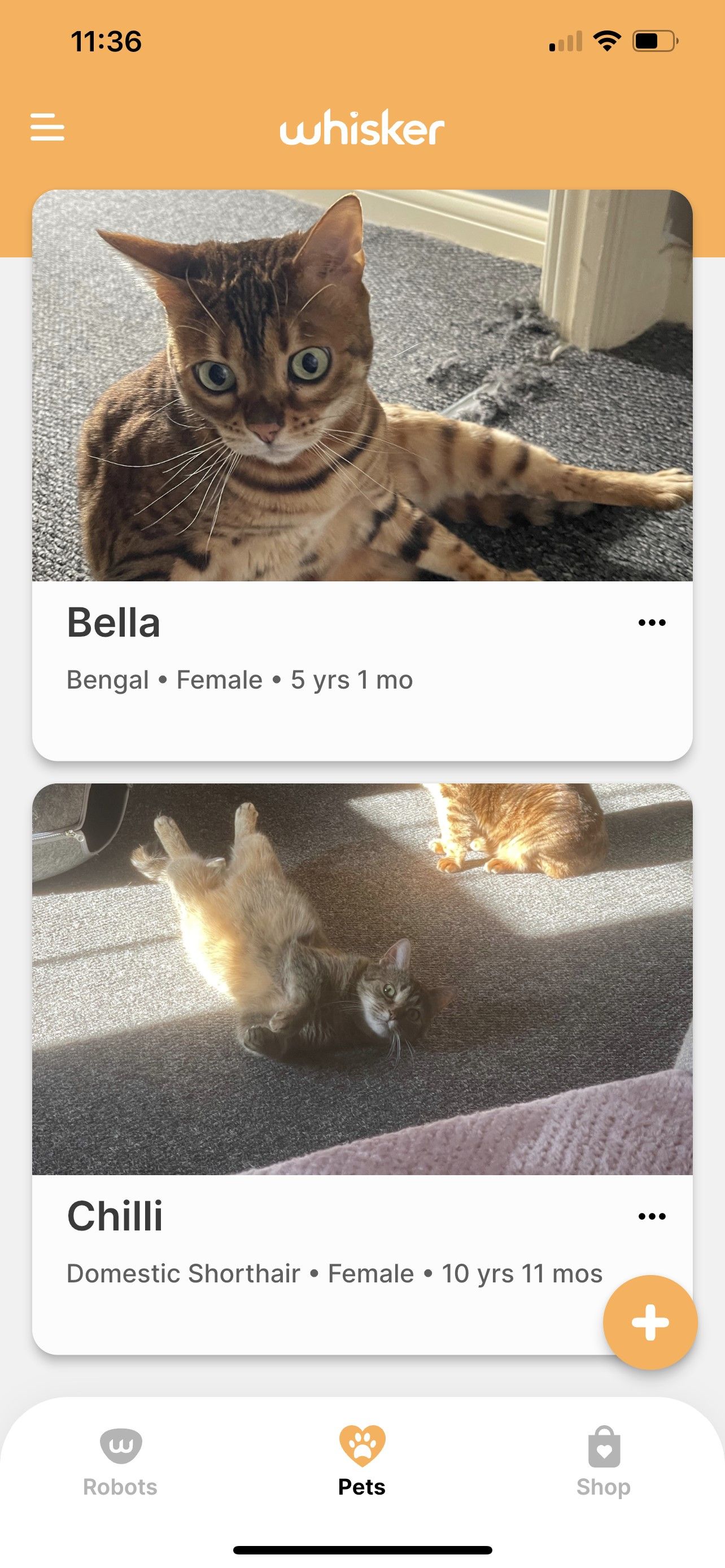Go to the Shop tab
The width and height of the screenshot is (725, 1568).
(x=603, y=1461)
